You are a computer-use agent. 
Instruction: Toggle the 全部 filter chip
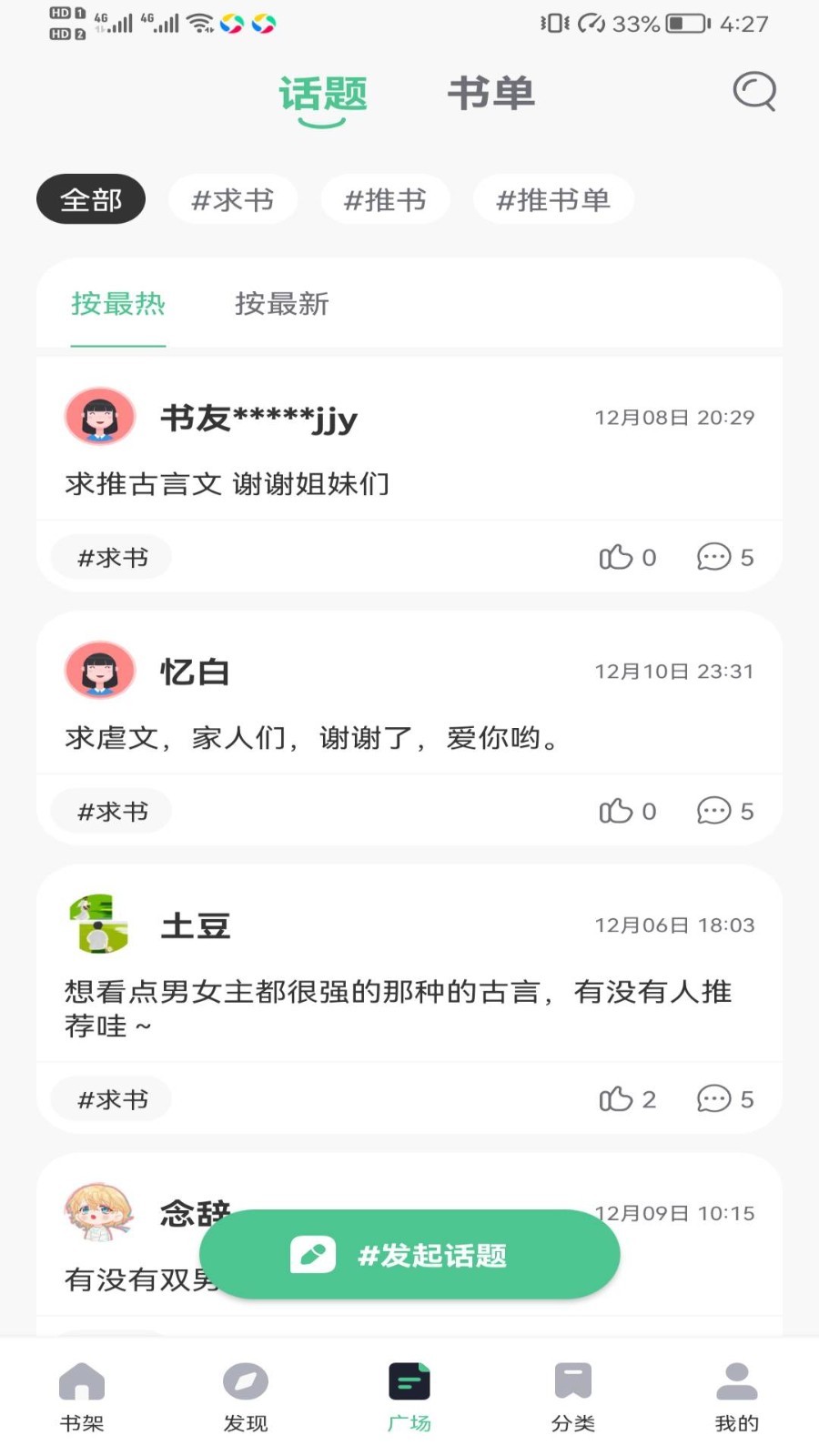point(90,199)
